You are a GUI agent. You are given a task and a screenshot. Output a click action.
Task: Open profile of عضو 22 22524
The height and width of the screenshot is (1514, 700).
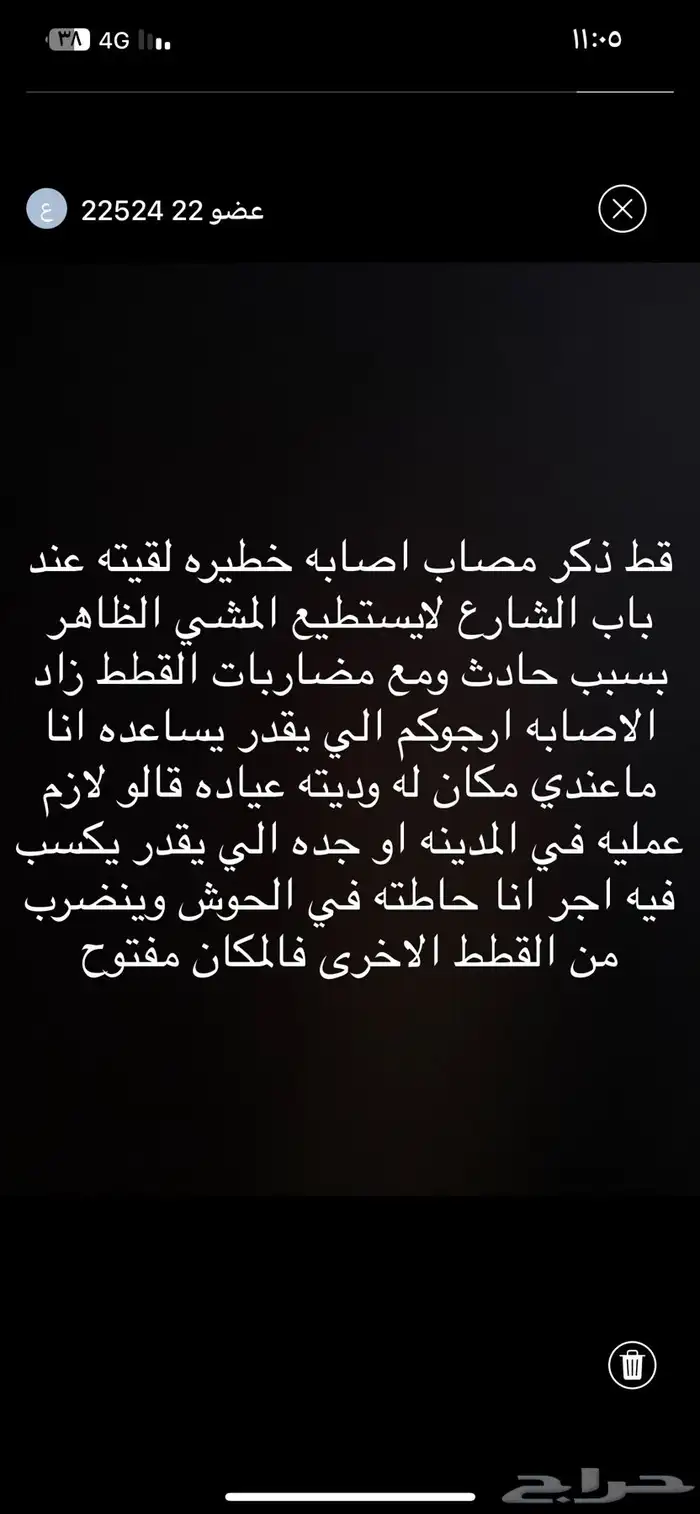click(145, 211)
